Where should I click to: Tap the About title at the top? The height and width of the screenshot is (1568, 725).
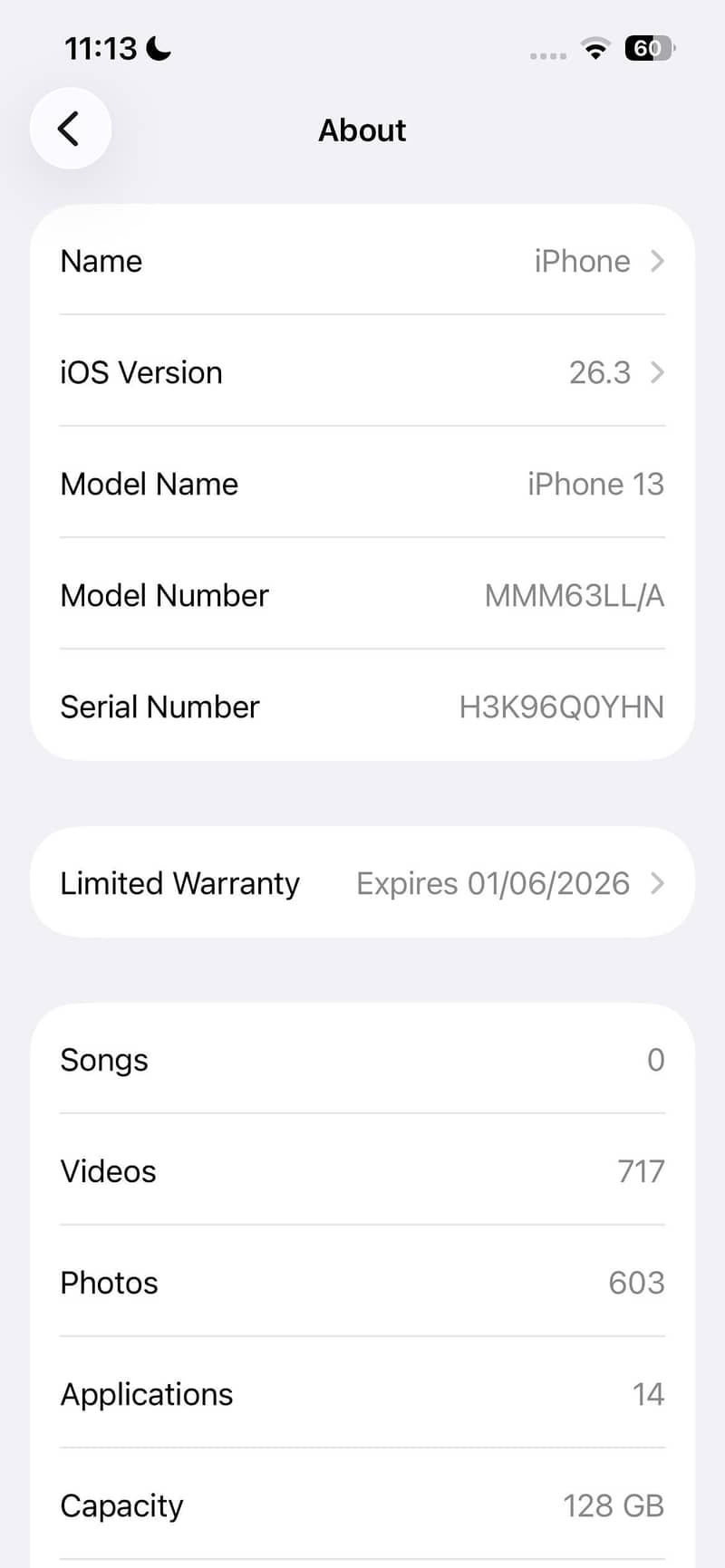362,130
